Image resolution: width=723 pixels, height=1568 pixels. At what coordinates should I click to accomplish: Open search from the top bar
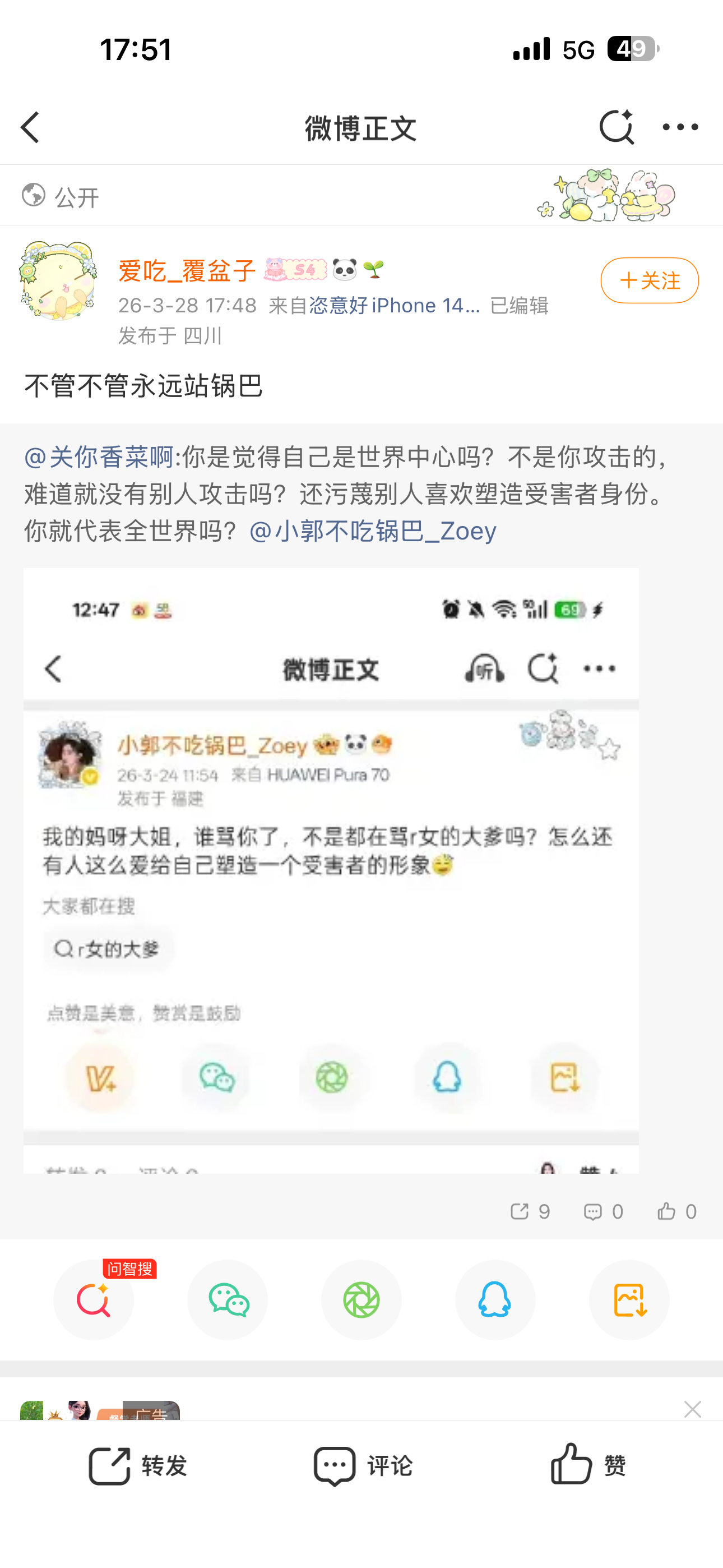tap(617, 128)
